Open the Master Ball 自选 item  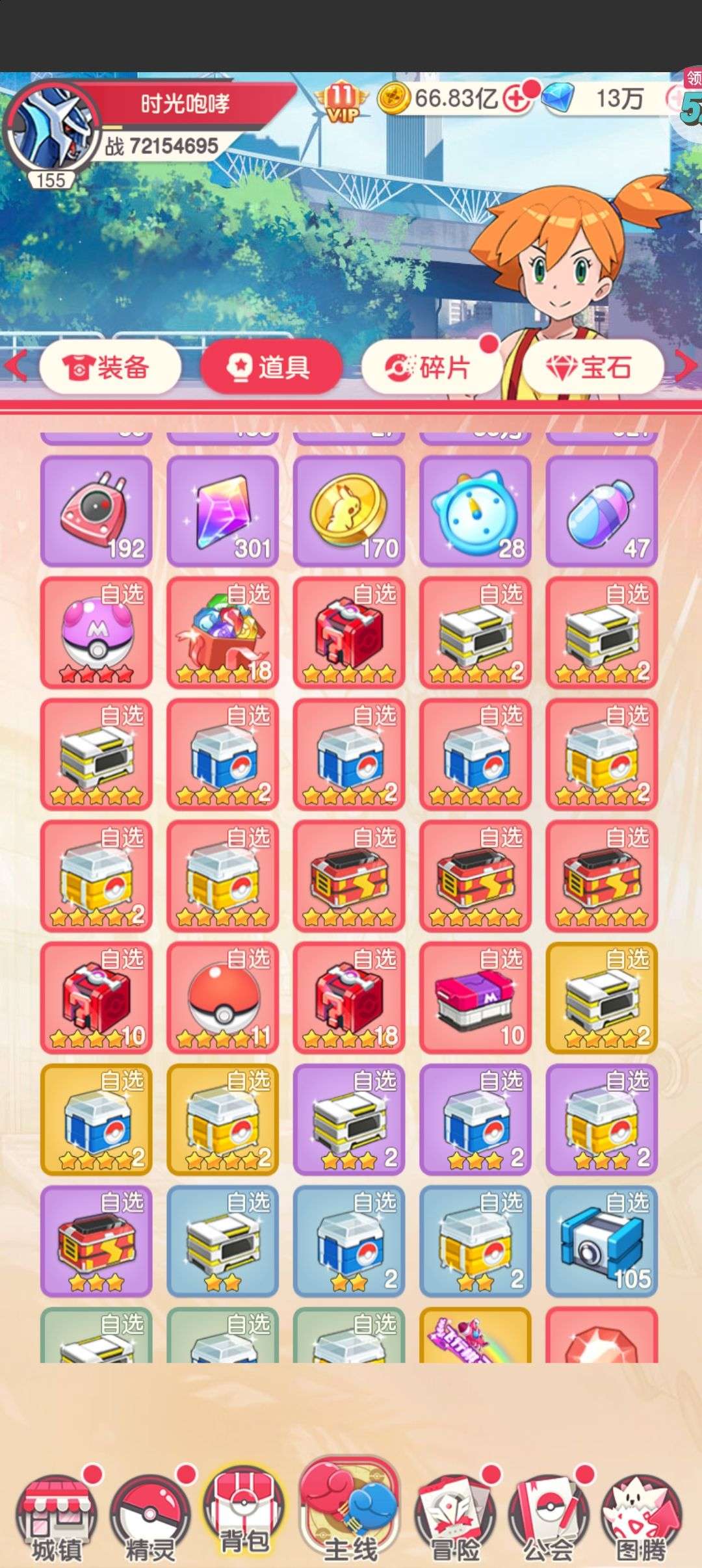(x=96, y=633)
